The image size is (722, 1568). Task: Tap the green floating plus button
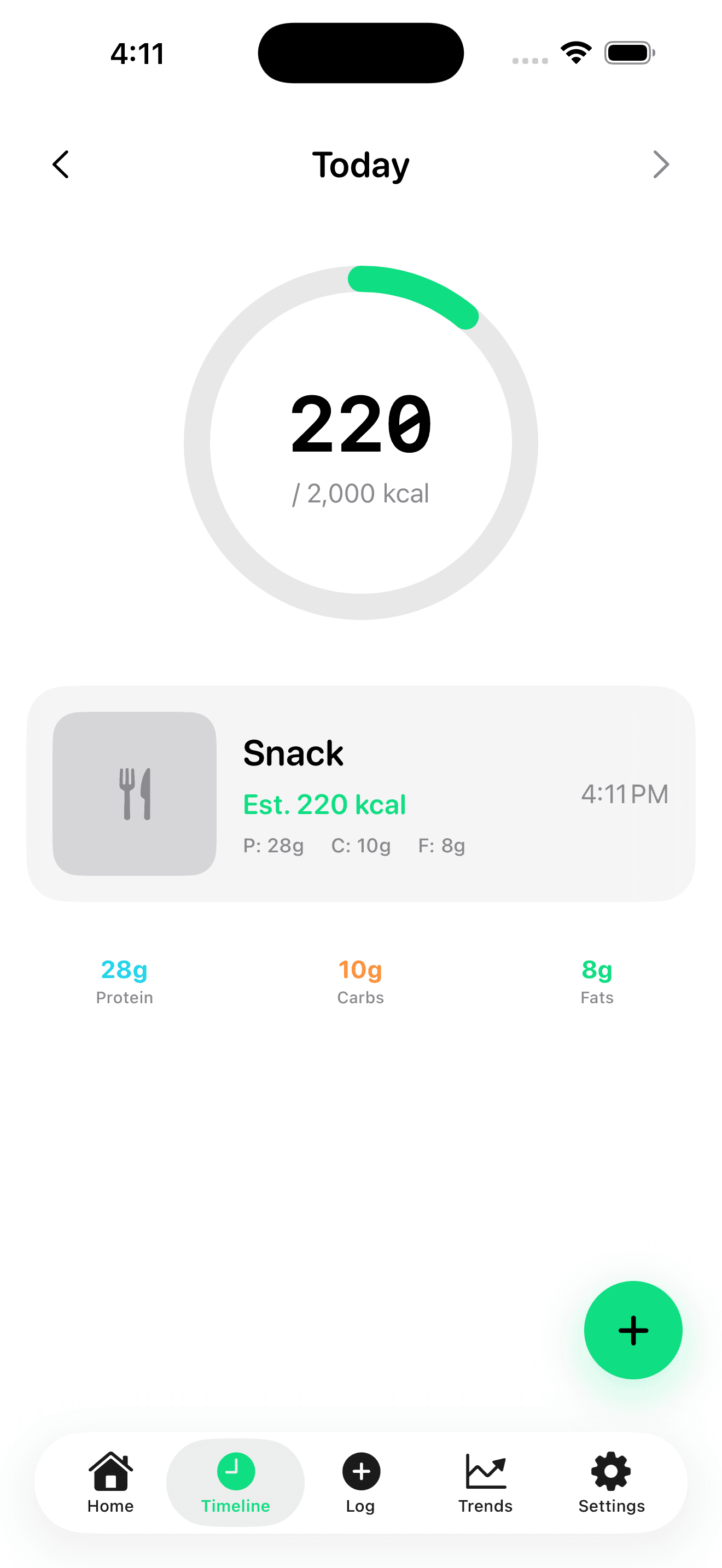633,1330
